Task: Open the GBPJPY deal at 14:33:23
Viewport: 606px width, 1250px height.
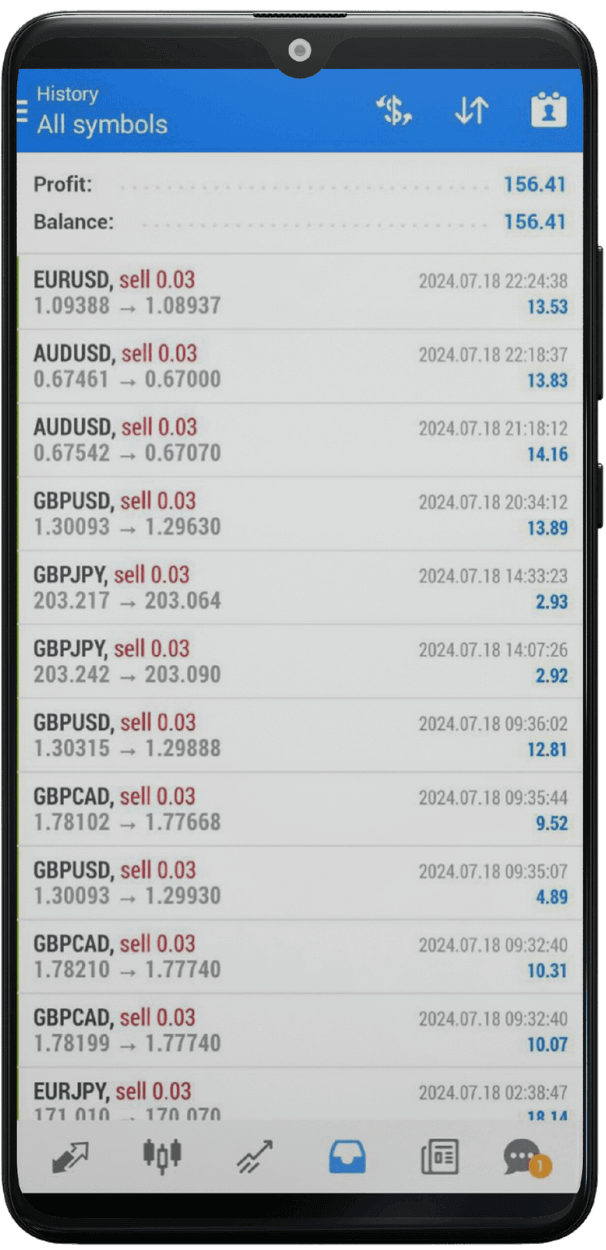Action: tap(300, 588)
